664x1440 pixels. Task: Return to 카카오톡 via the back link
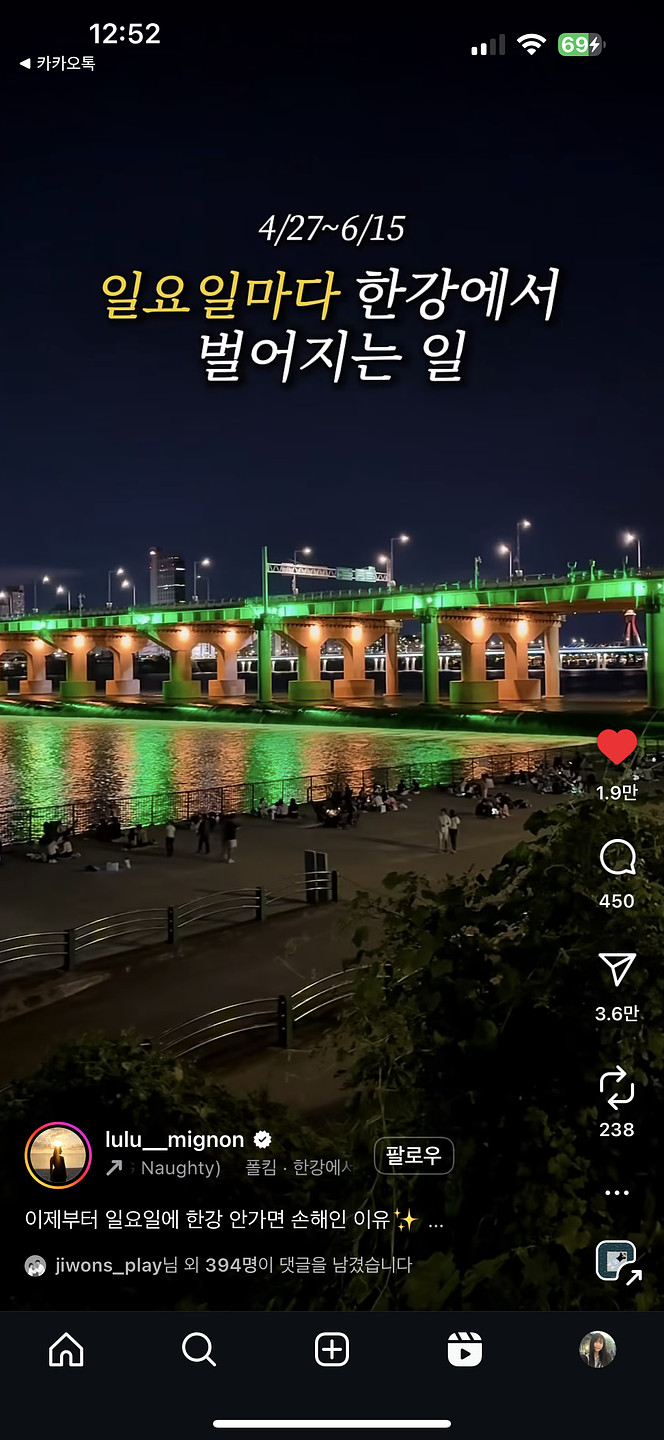point(58,63)
